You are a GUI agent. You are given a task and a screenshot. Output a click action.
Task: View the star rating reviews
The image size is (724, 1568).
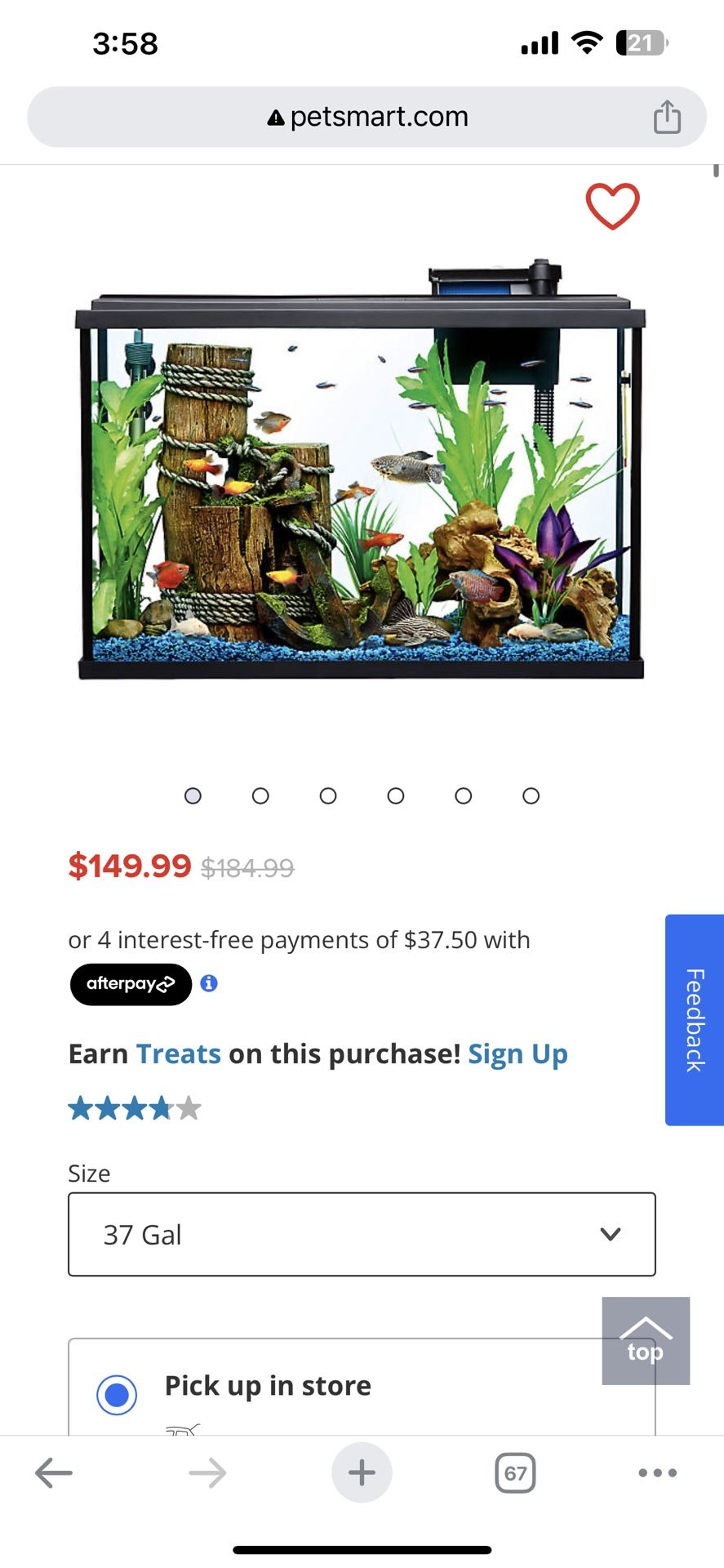(135, 1108)
